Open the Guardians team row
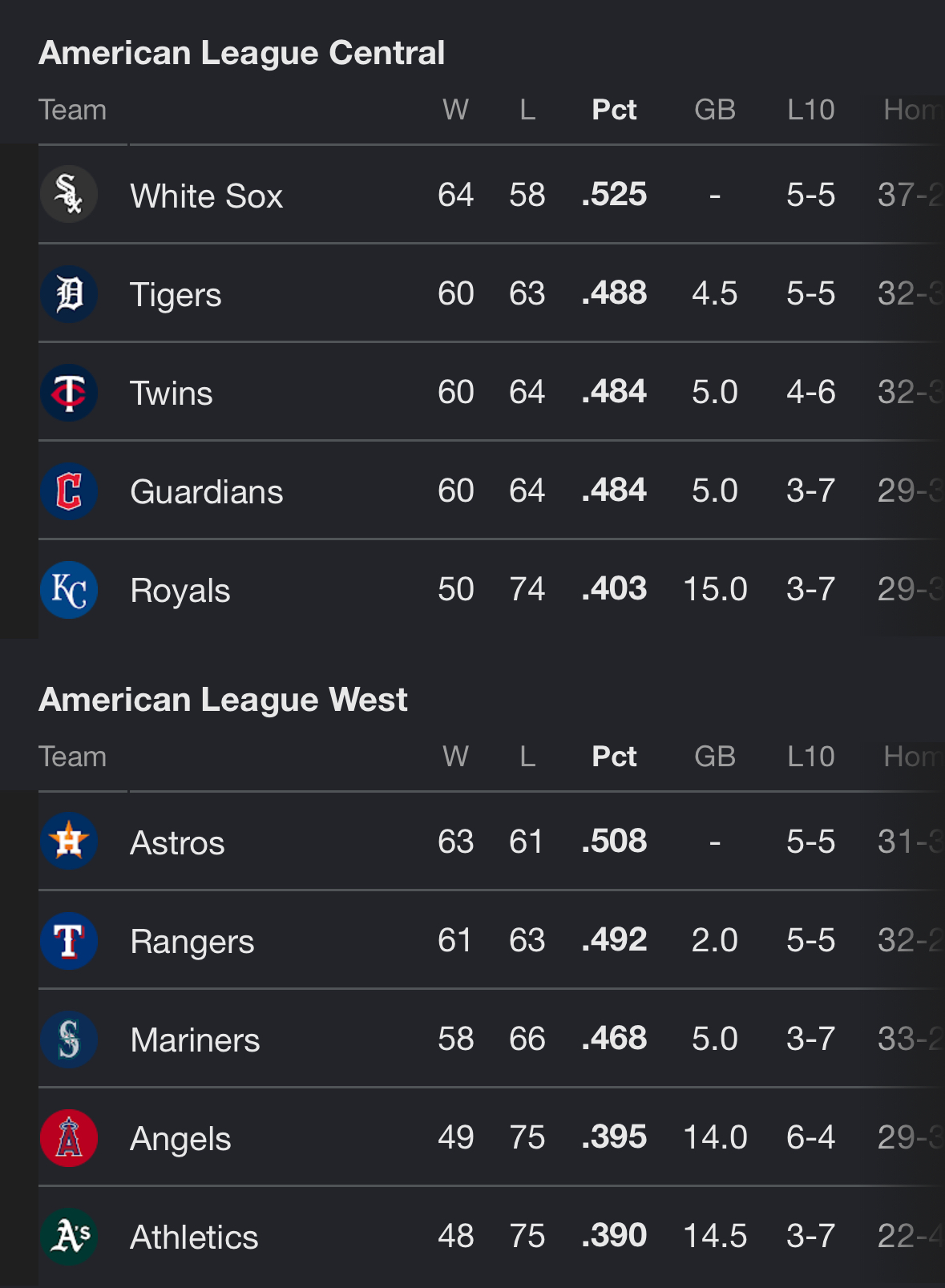The image size is (945, 1288). click(x=491, y=491)
